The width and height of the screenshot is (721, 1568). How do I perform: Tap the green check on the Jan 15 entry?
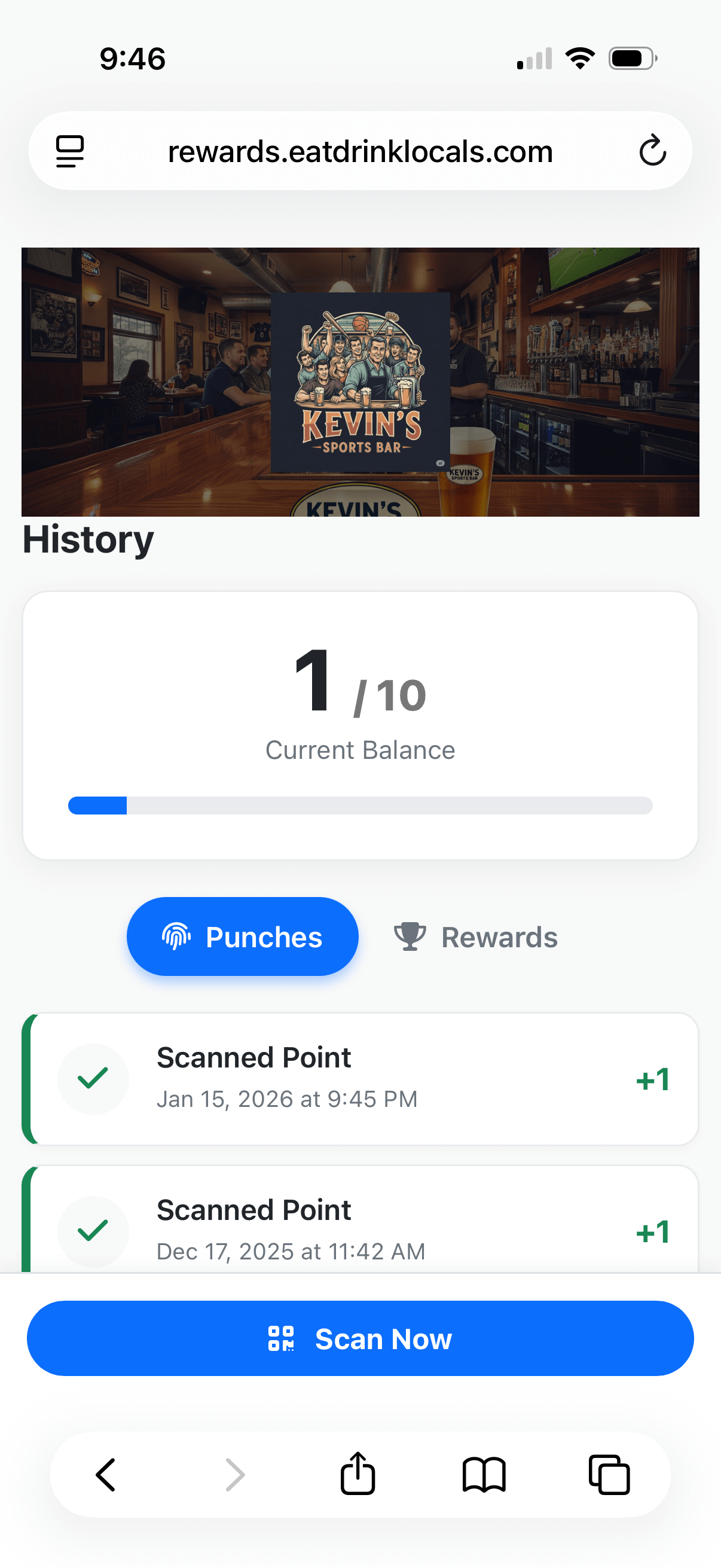93,1079
